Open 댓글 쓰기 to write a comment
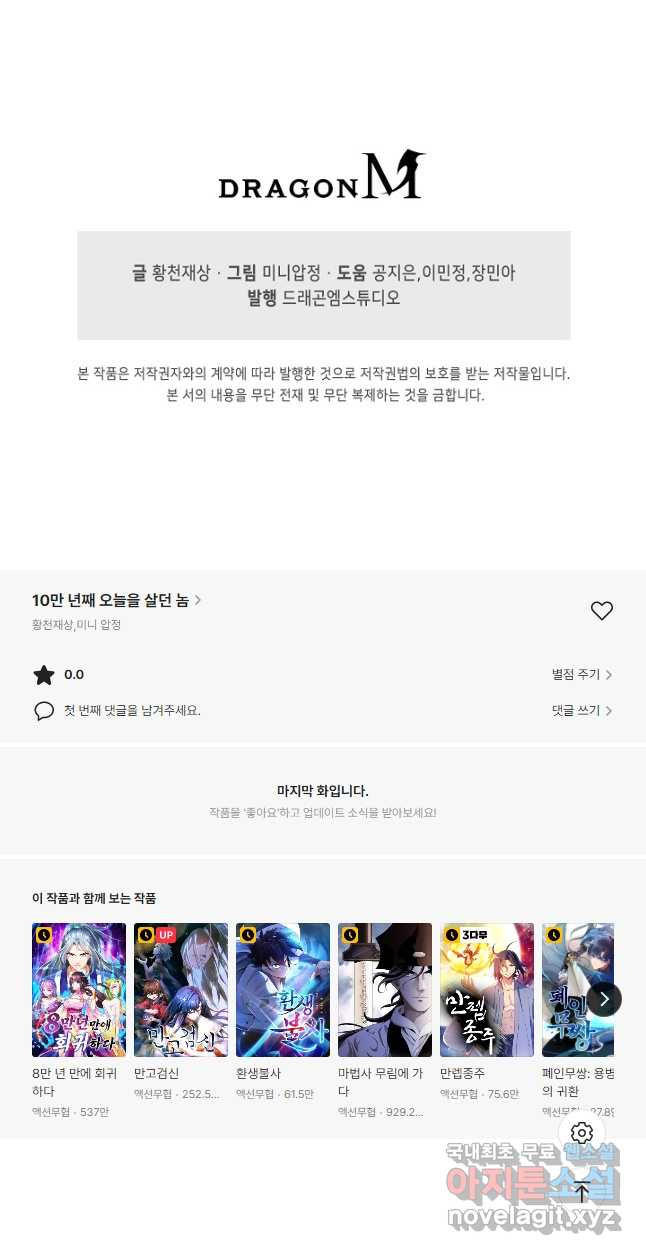 point(581,711)
